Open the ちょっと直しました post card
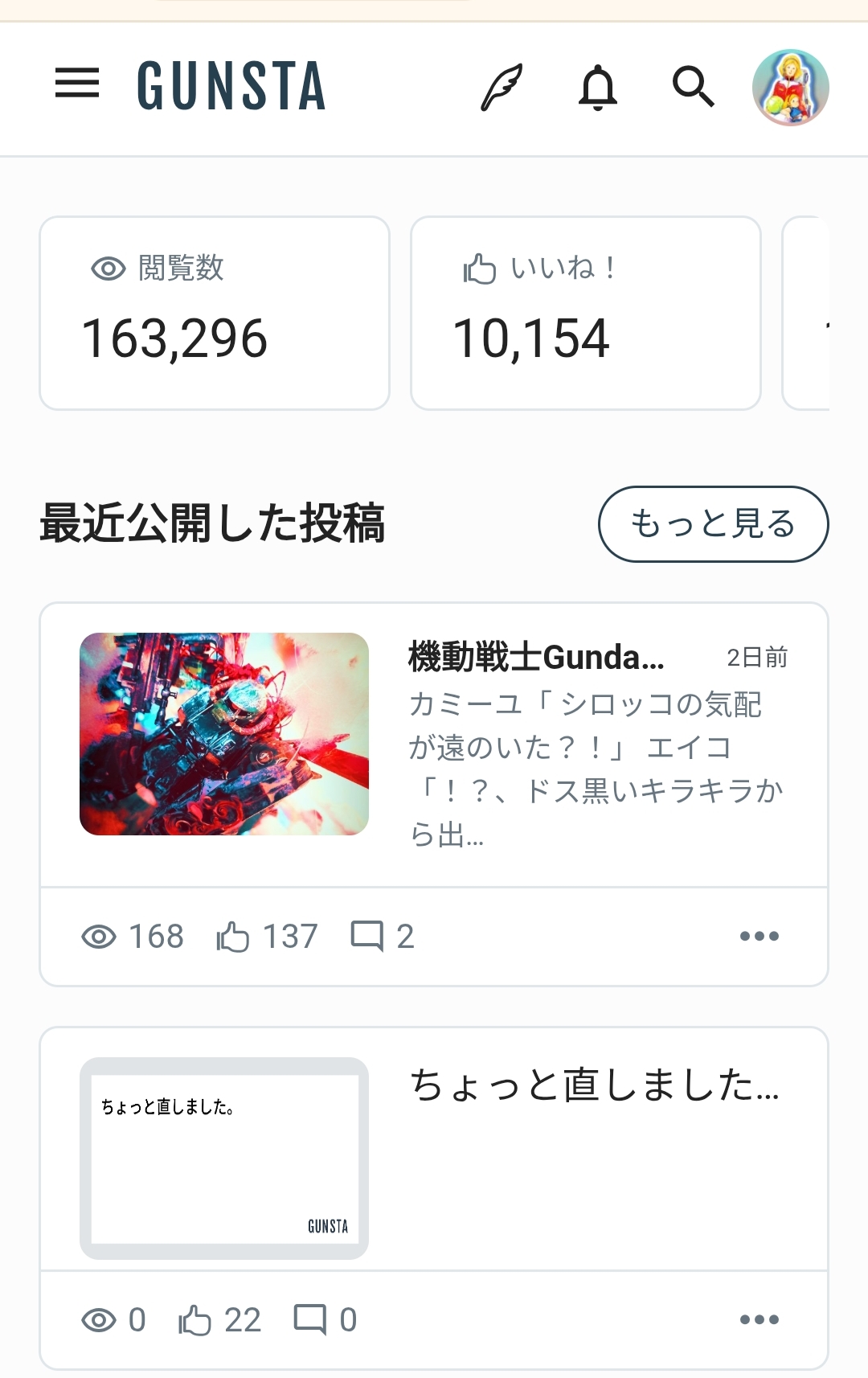868x1378 pixels. (x=434, y=1150)
